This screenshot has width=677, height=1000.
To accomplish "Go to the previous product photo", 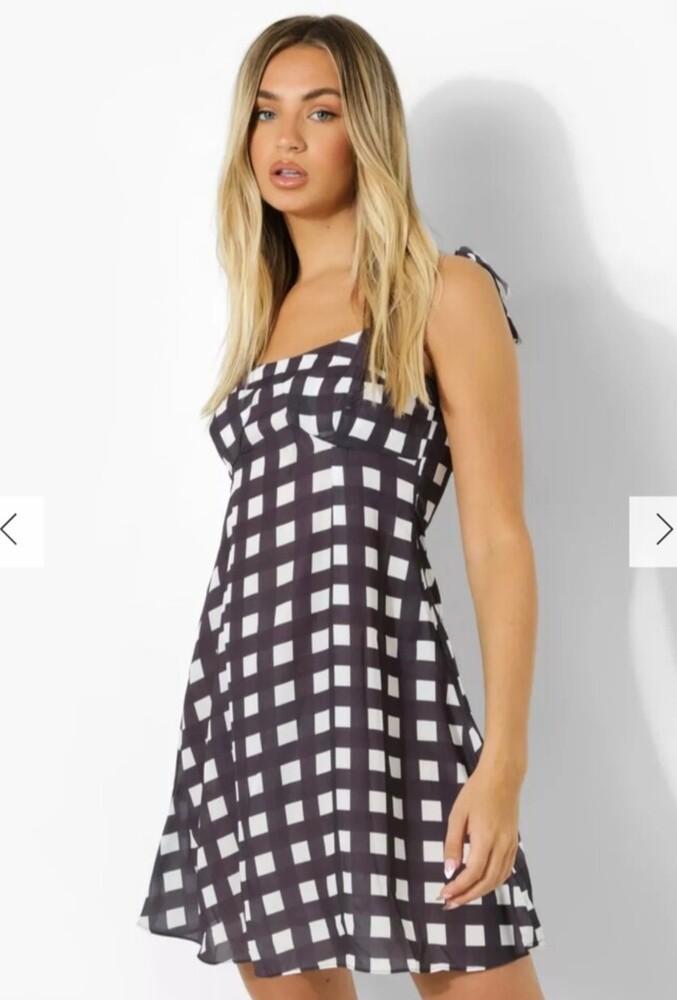I will click(13, 531).
